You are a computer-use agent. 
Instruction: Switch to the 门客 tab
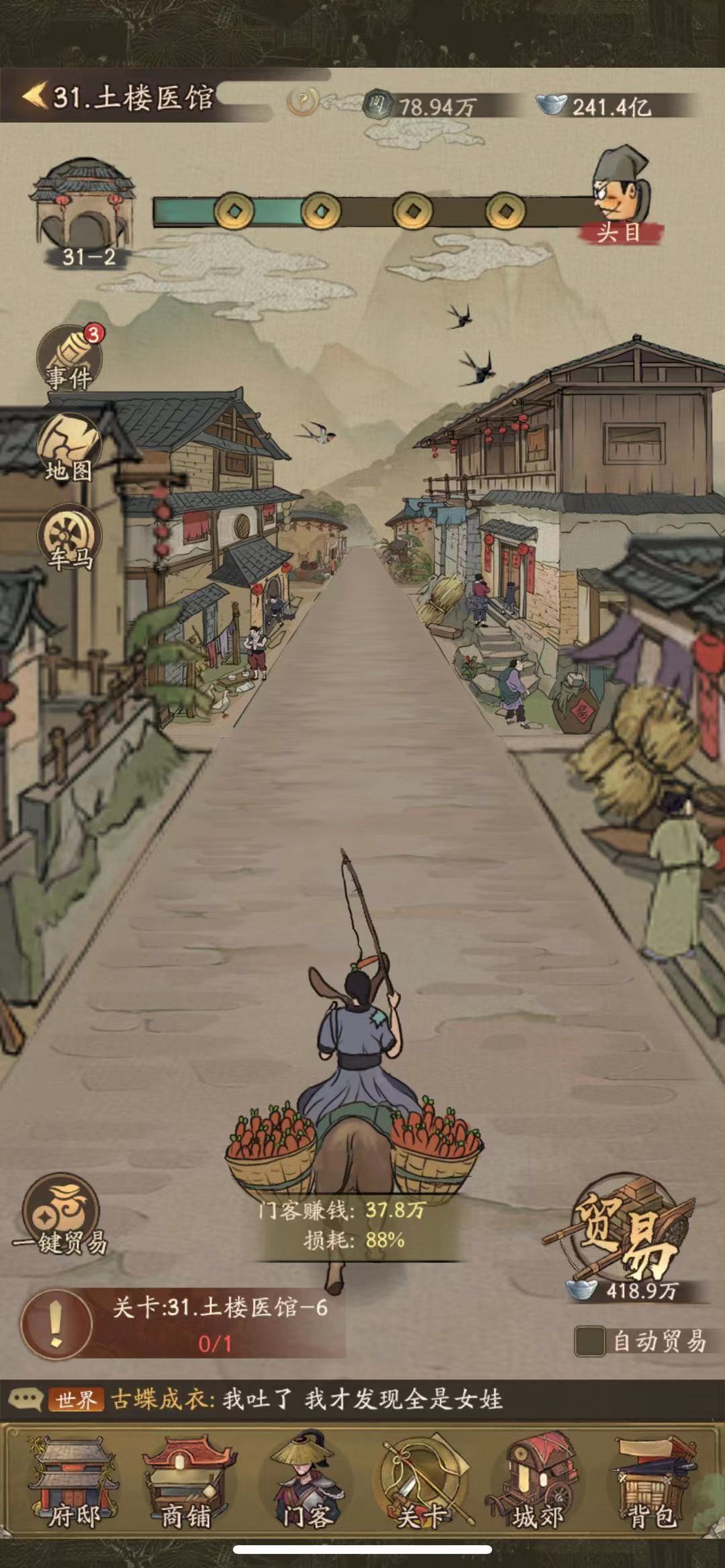(304, 1481)
